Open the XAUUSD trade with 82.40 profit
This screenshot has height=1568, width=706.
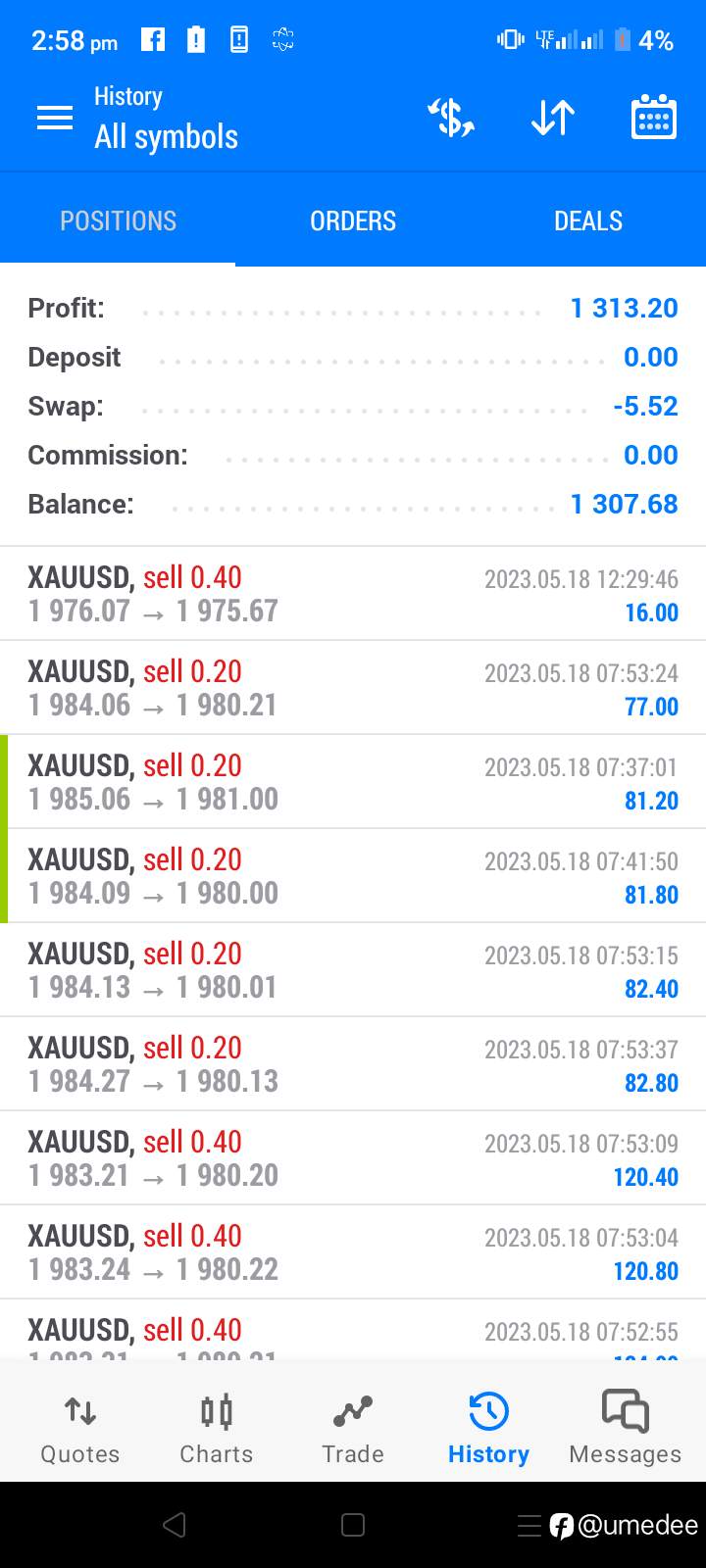[x=353, y=970]
